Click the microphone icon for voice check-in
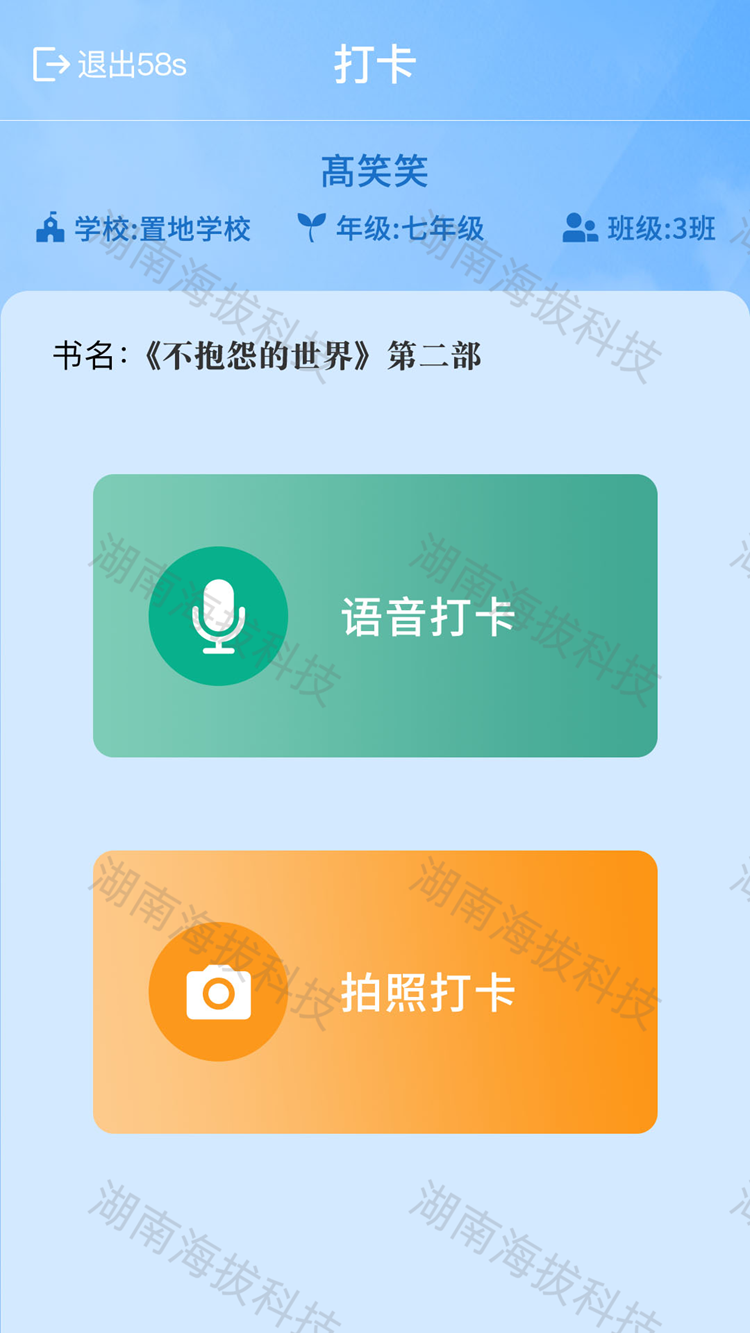750x1333 pixels. tap(218, 616)
